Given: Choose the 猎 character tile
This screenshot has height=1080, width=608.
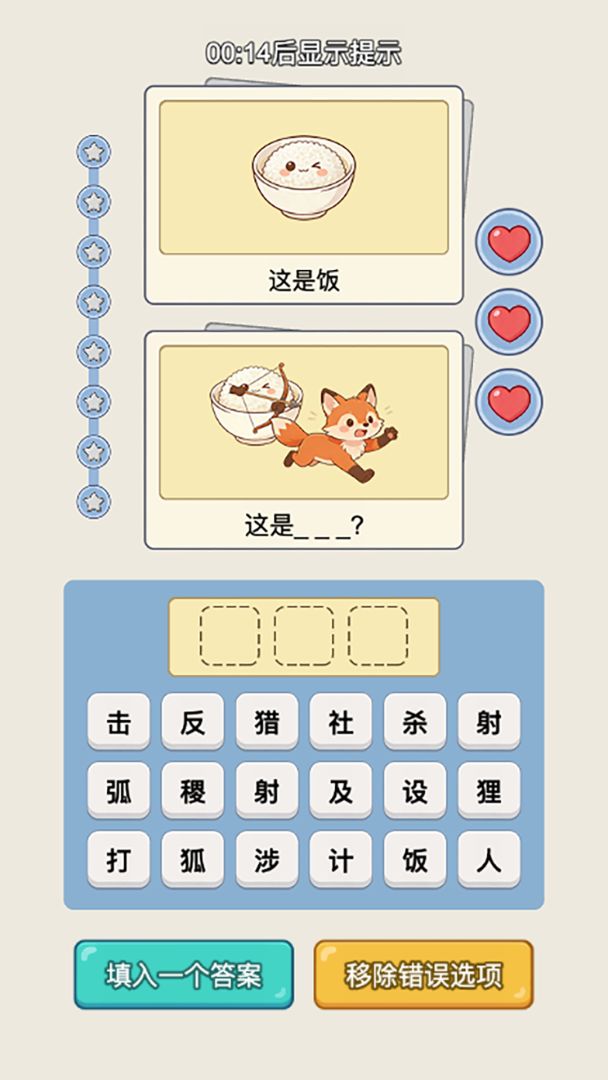Looking at the screenshot, I should tap(267, 722).
